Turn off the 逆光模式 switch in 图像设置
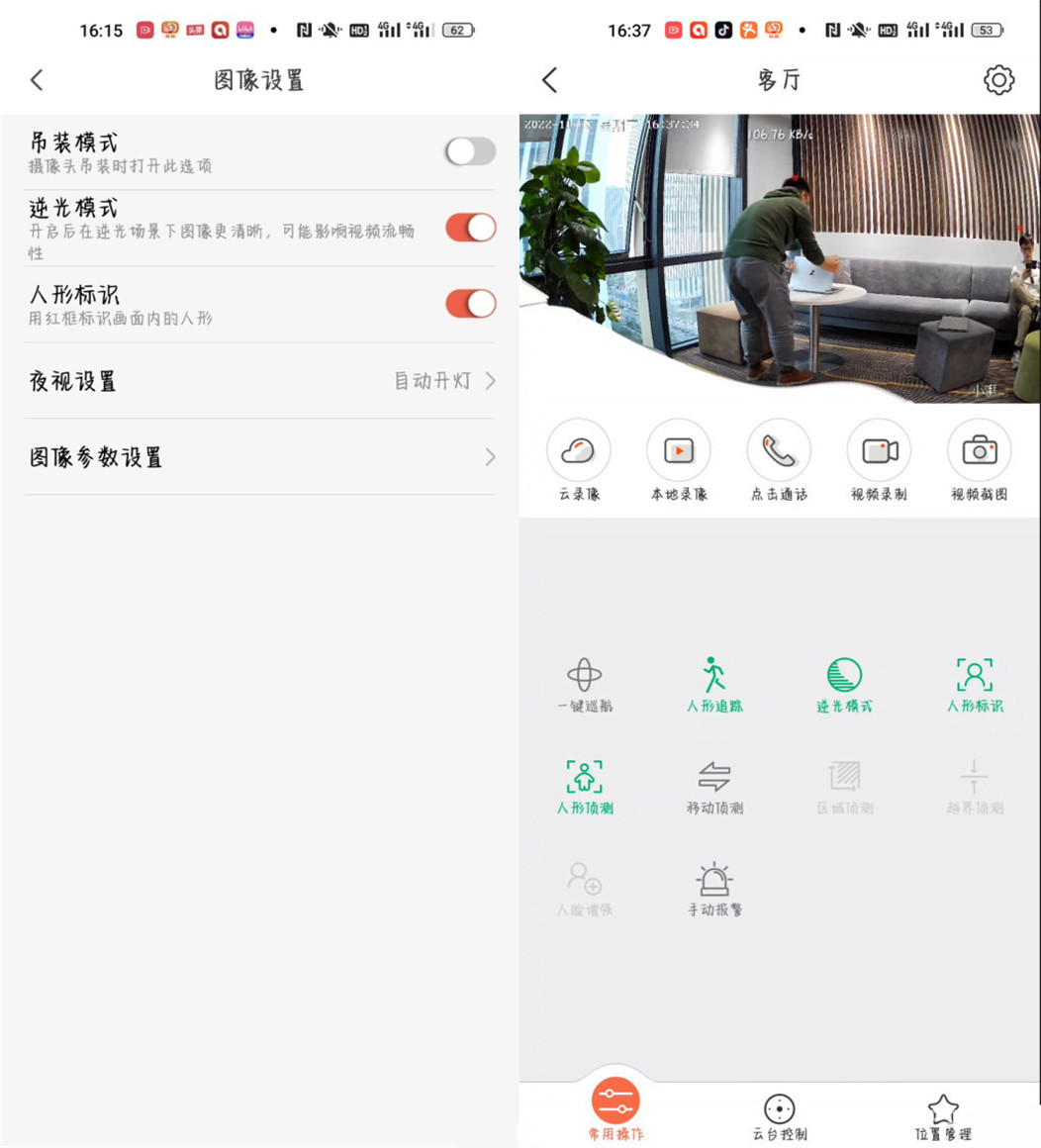Screen dimensions: 1041x1148 470,228
